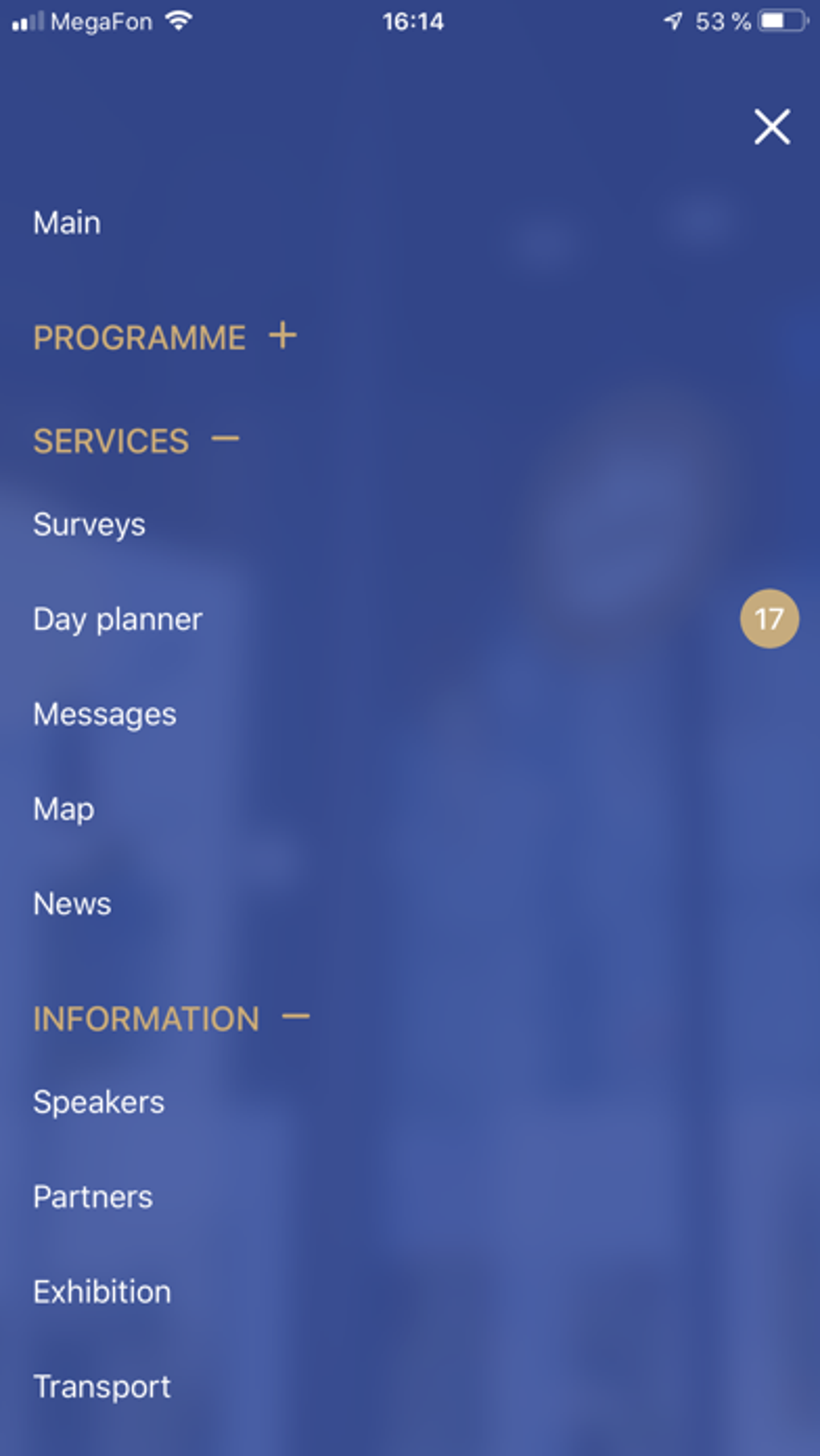Viewport: 820px width, 1456px height.
Task: Open News
Action: pyautogui.click(x=72, y=904)
